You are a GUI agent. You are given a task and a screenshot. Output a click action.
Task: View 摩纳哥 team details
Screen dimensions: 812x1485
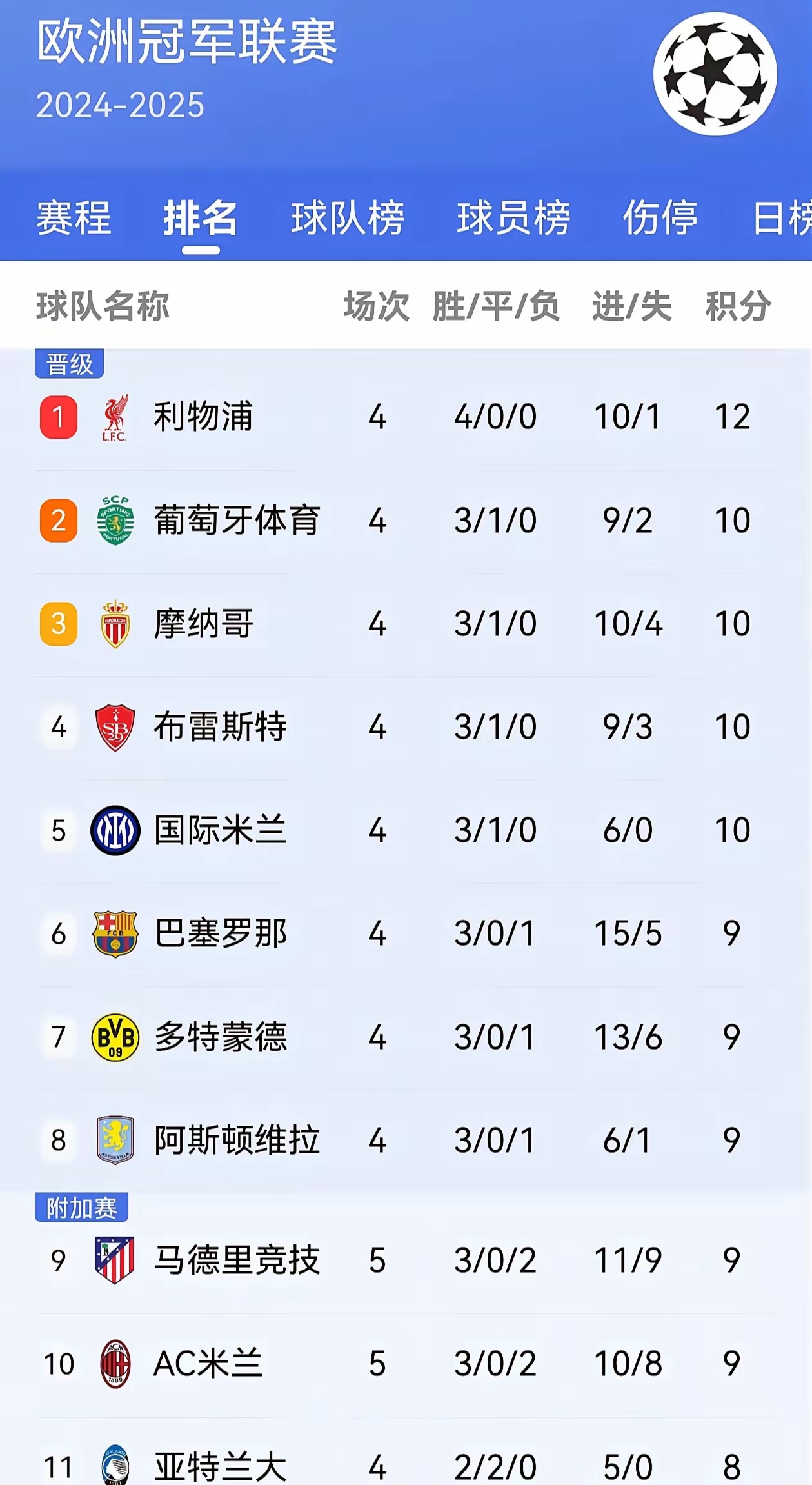203,624
